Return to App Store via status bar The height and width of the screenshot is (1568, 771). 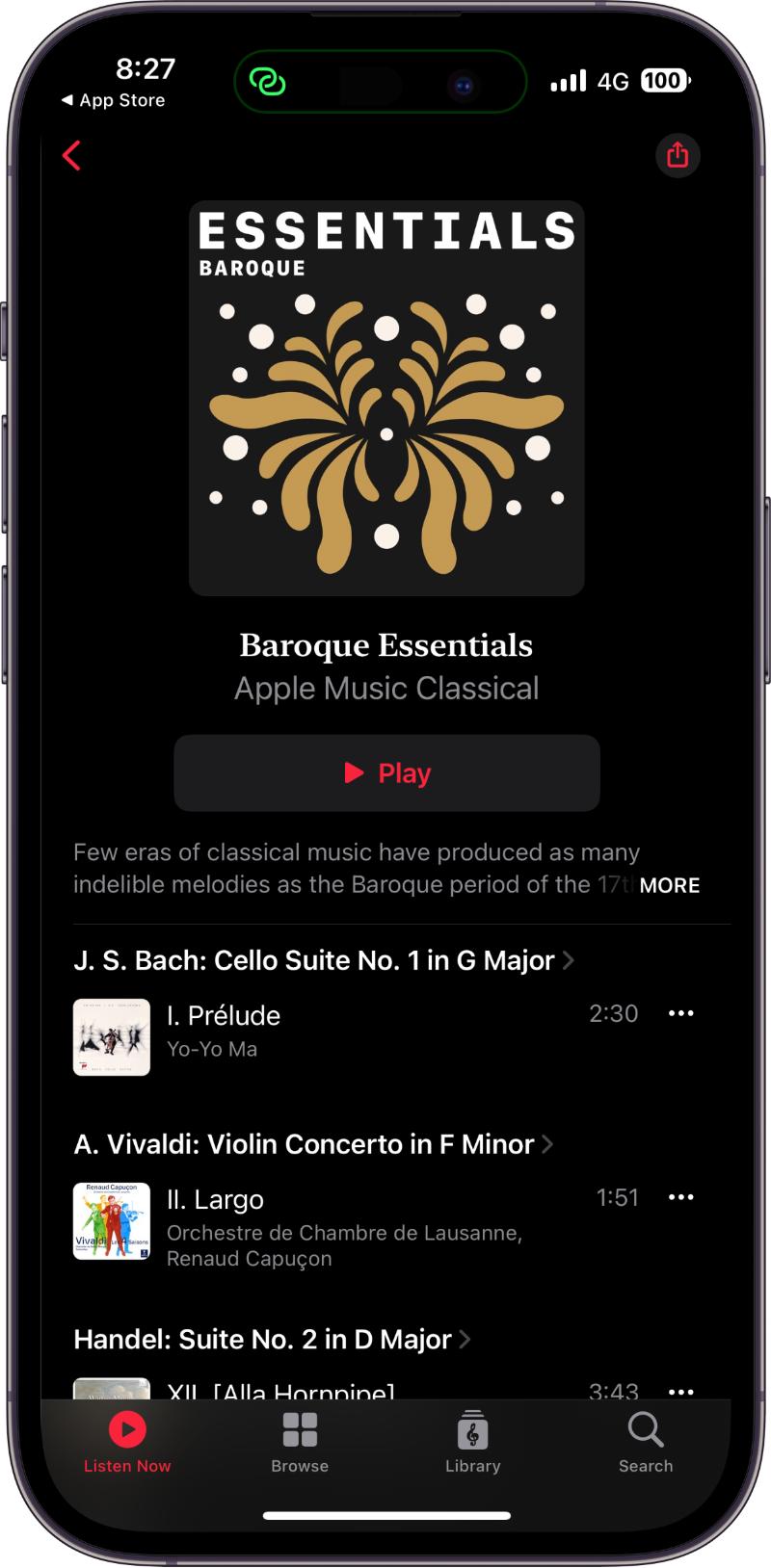point(113,100)
